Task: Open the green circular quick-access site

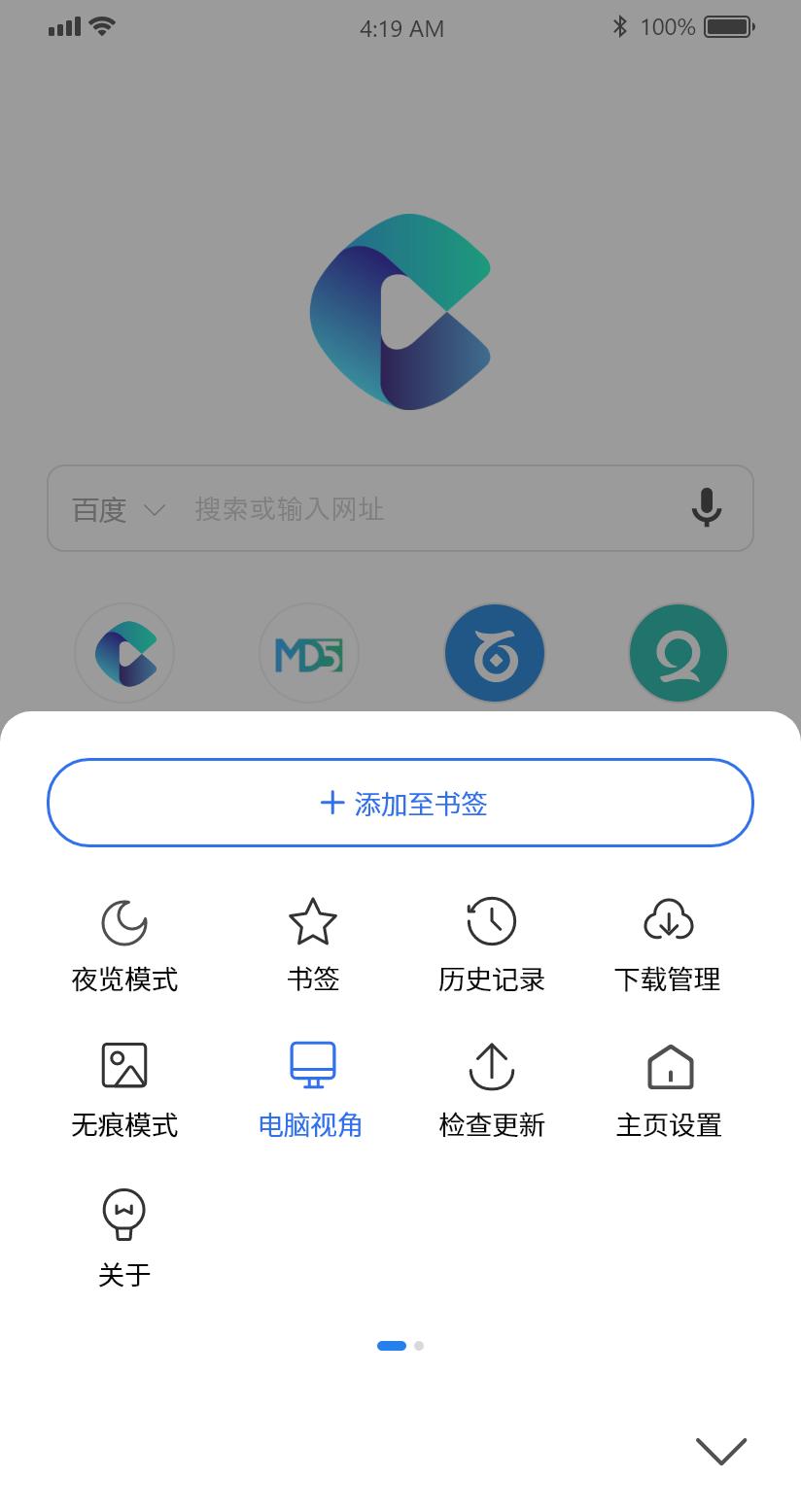Action: click(678, 652)
